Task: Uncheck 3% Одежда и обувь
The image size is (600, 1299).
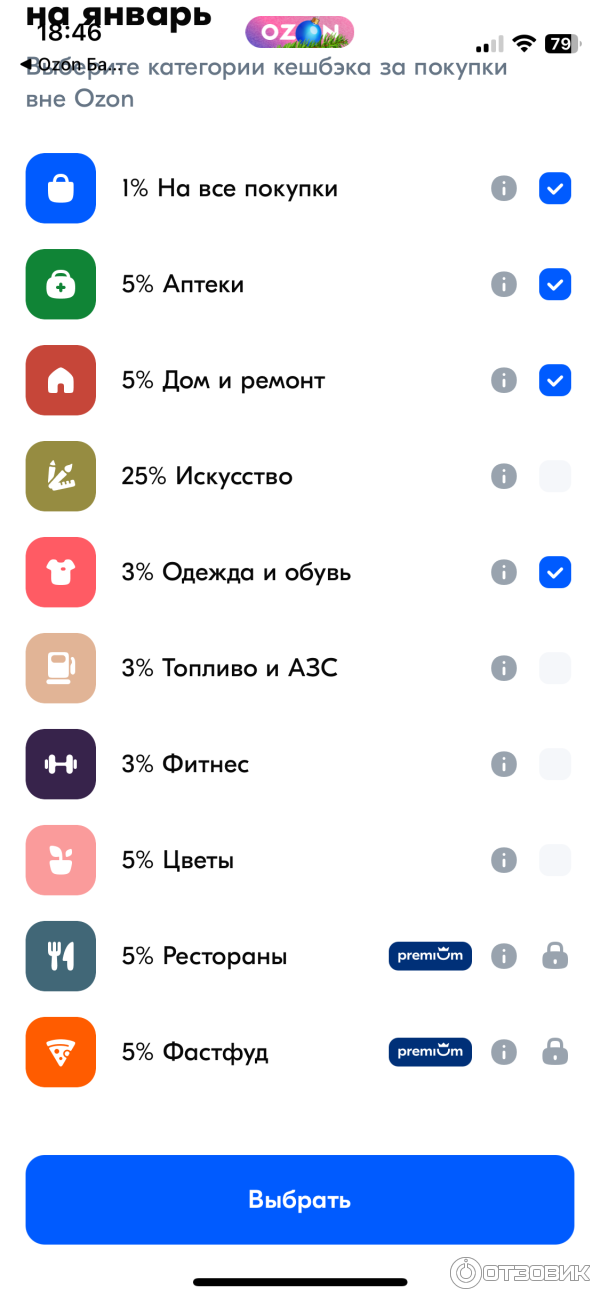Action: [x=555, y=572]
